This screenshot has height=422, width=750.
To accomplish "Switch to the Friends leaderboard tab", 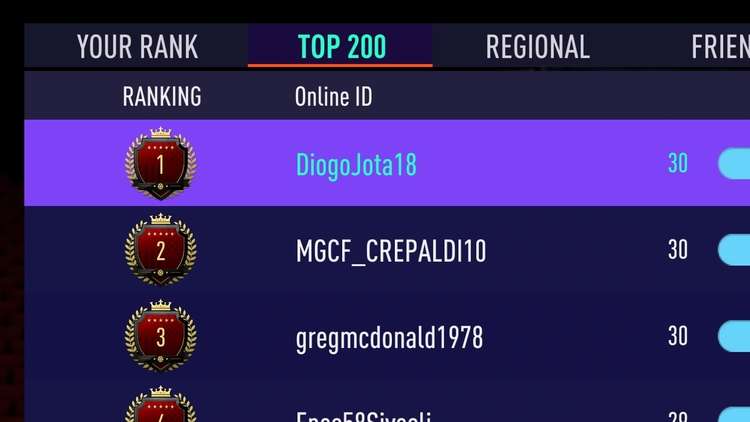I will 719,46.
